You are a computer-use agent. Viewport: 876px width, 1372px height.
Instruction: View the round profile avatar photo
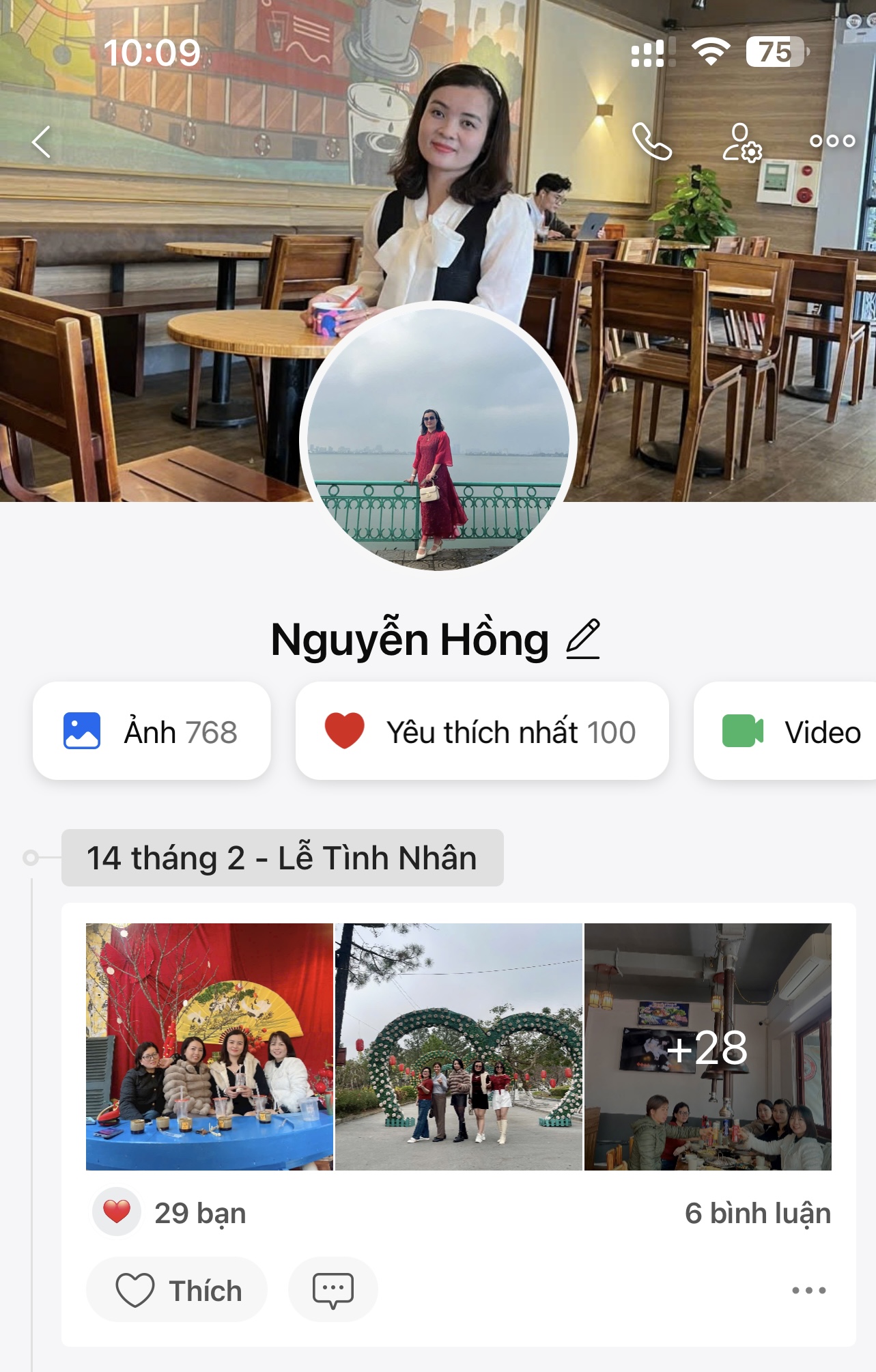(438, 438)
